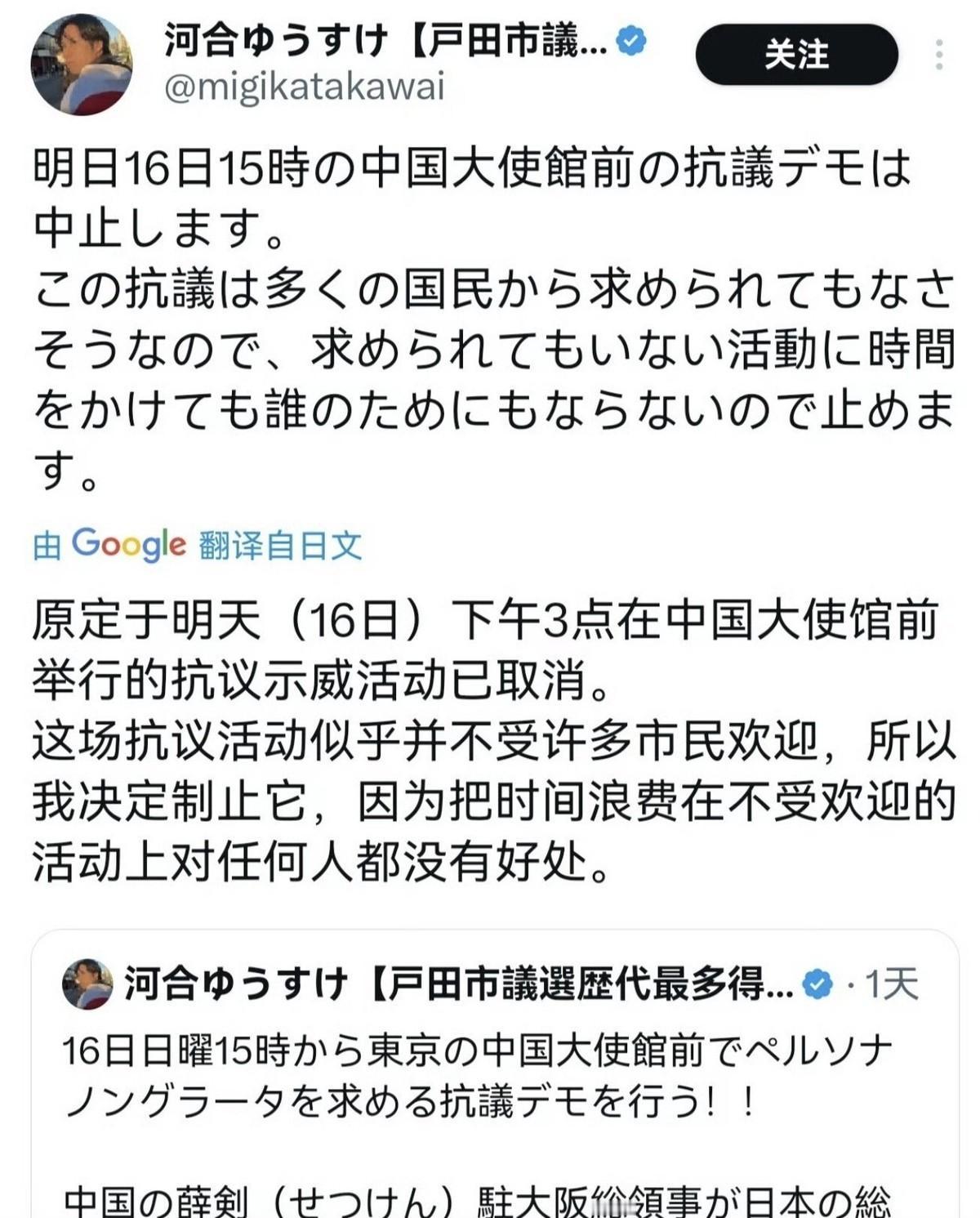Click the quoted tweet author's display name
The width and height of the screenshot is (980, 1218).
[457, 987]
